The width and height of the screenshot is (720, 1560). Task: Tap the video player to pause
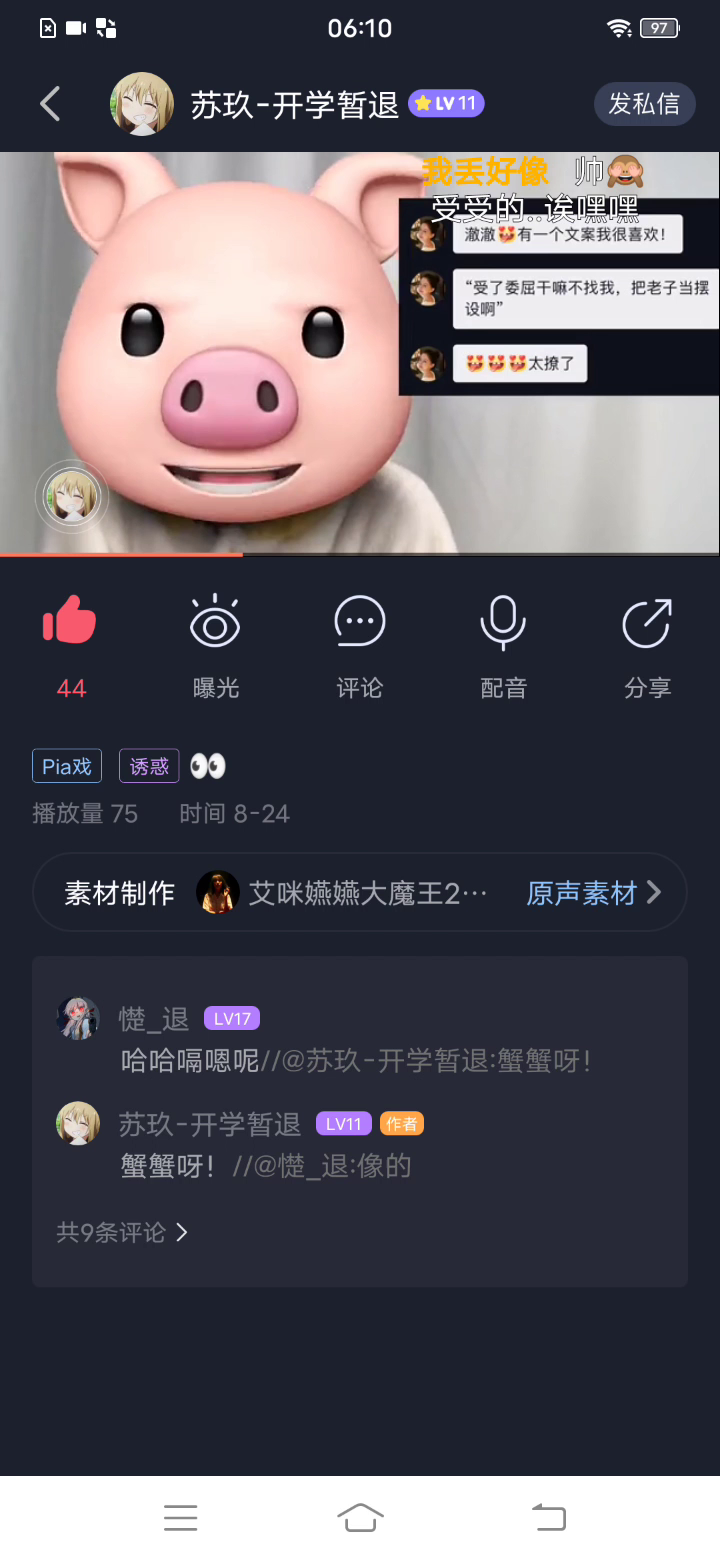coord(360,352)
